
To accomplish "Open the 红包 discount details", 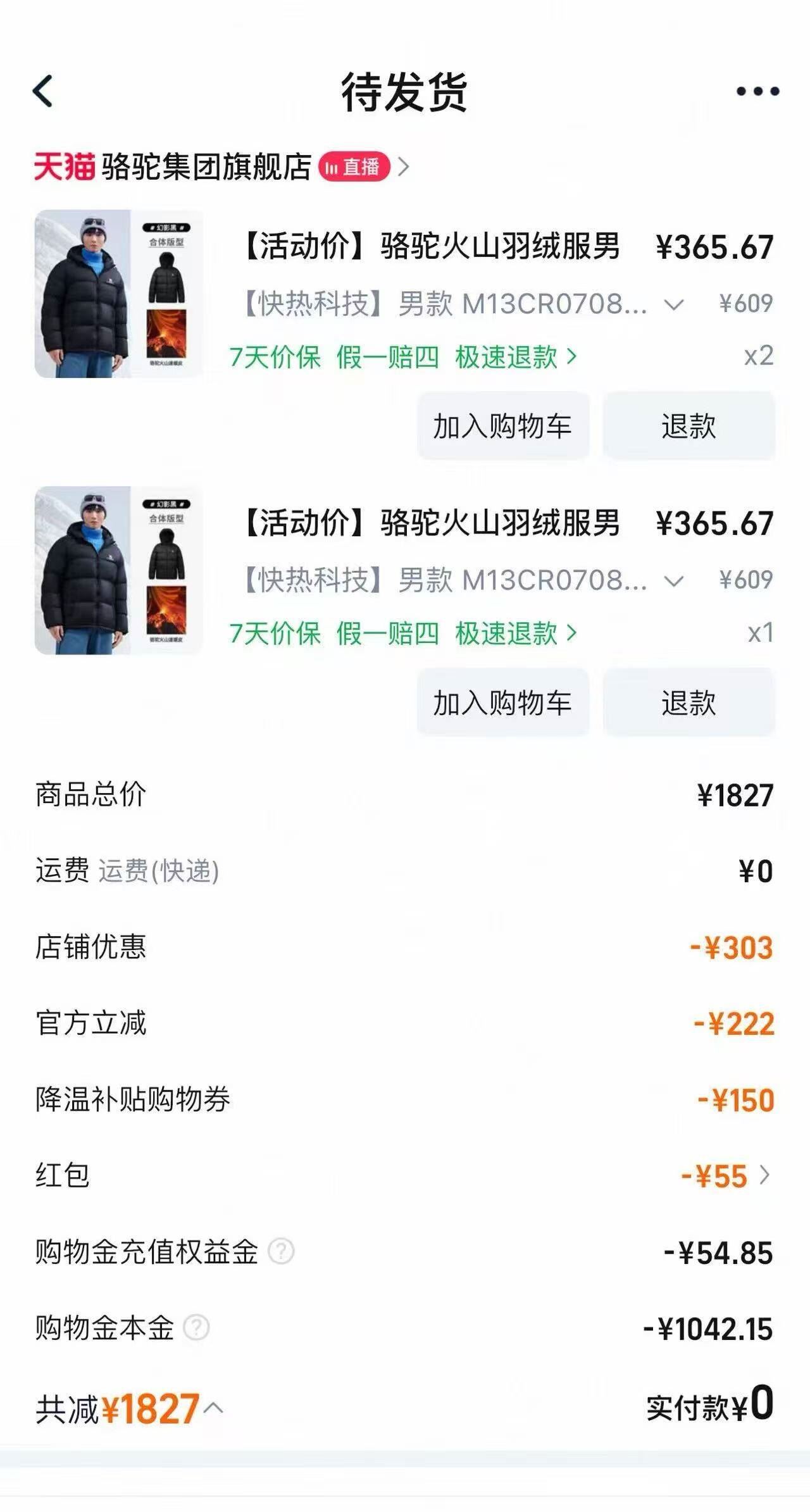I will point(728,1176).
